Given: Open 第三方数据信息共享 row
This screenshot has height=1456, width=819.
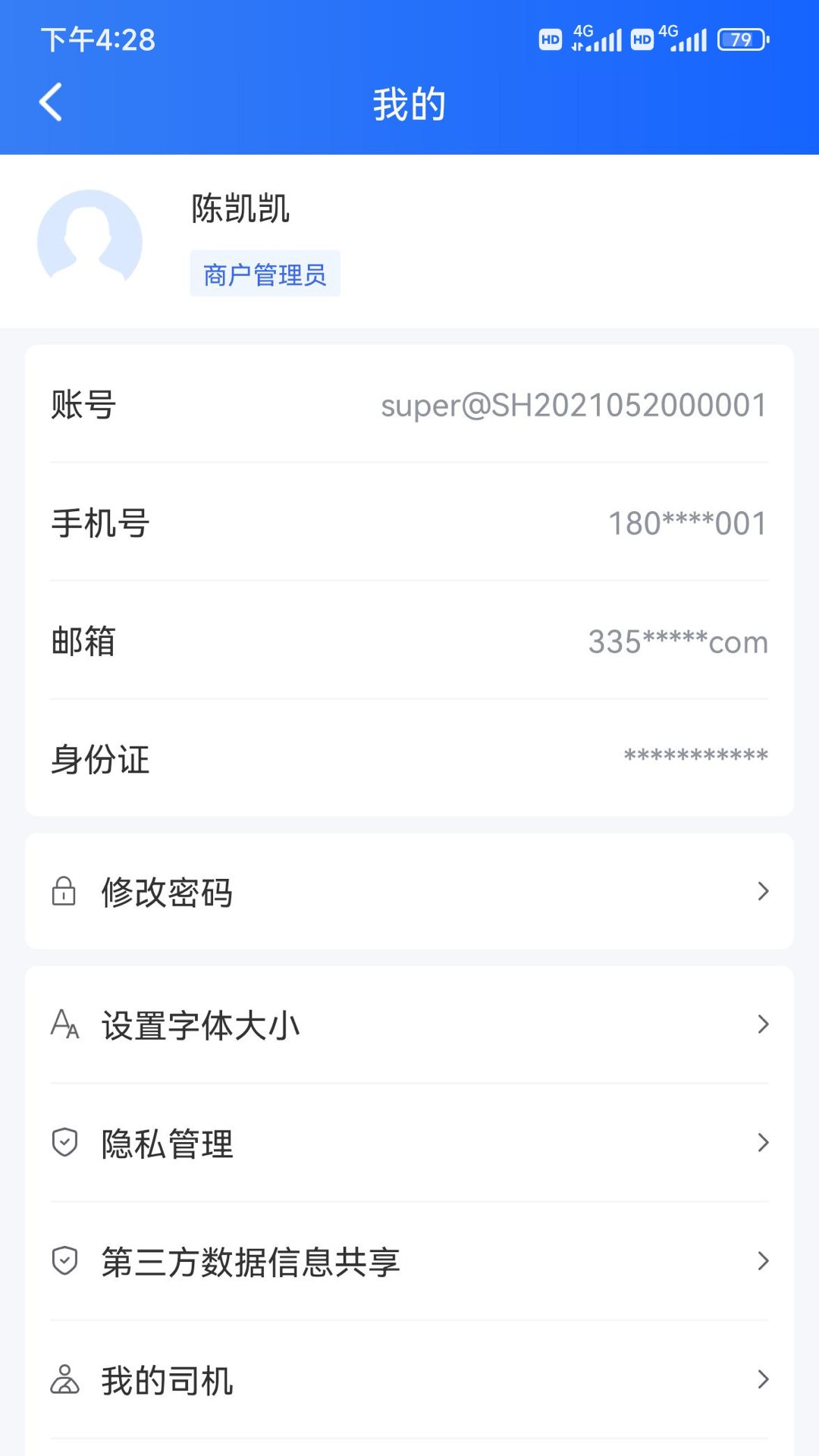Looking at the screenshot, I should pyautogui.click(x=409, y=1262).
